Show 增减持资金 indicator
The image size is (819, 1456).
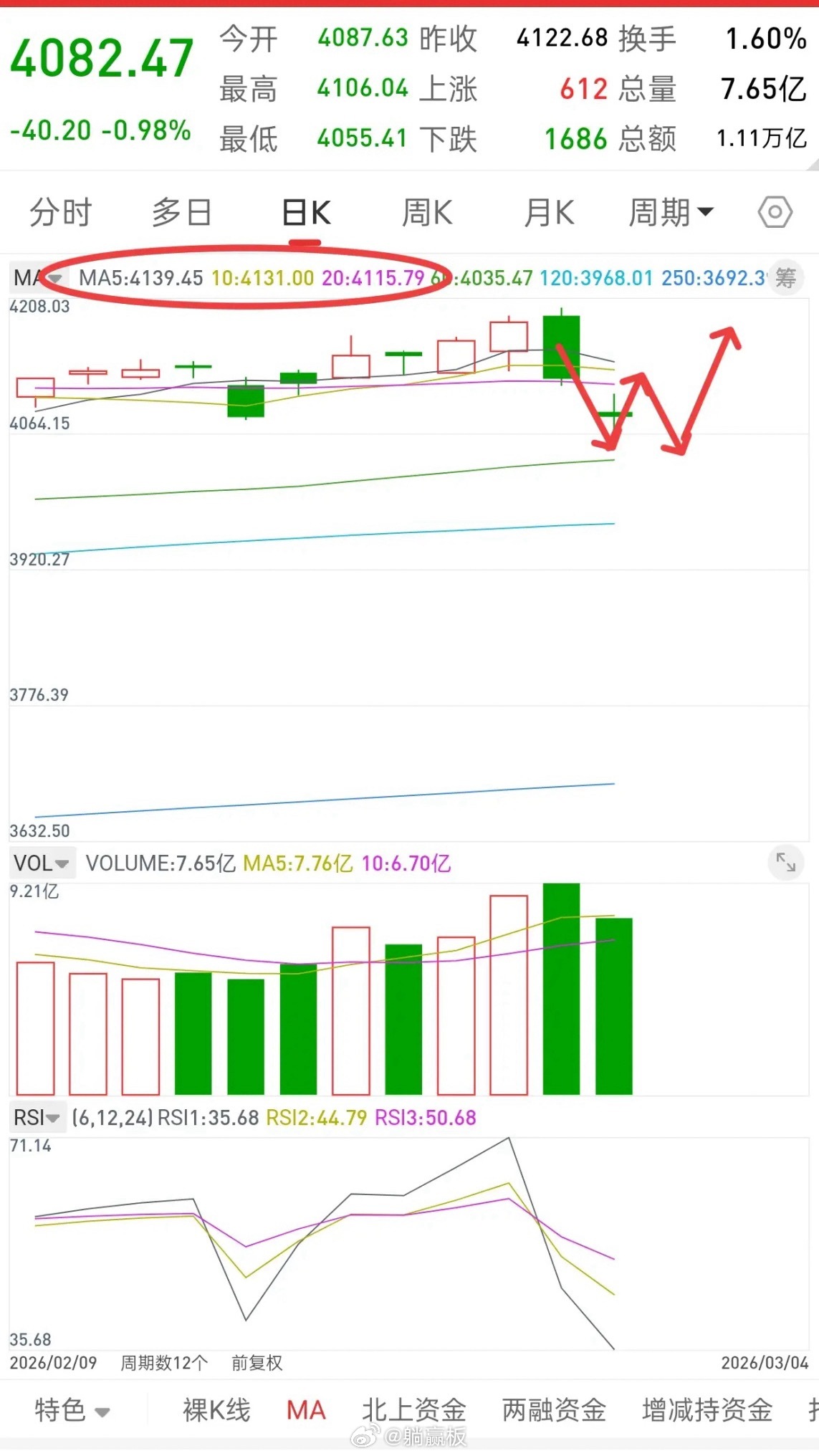707,1410
